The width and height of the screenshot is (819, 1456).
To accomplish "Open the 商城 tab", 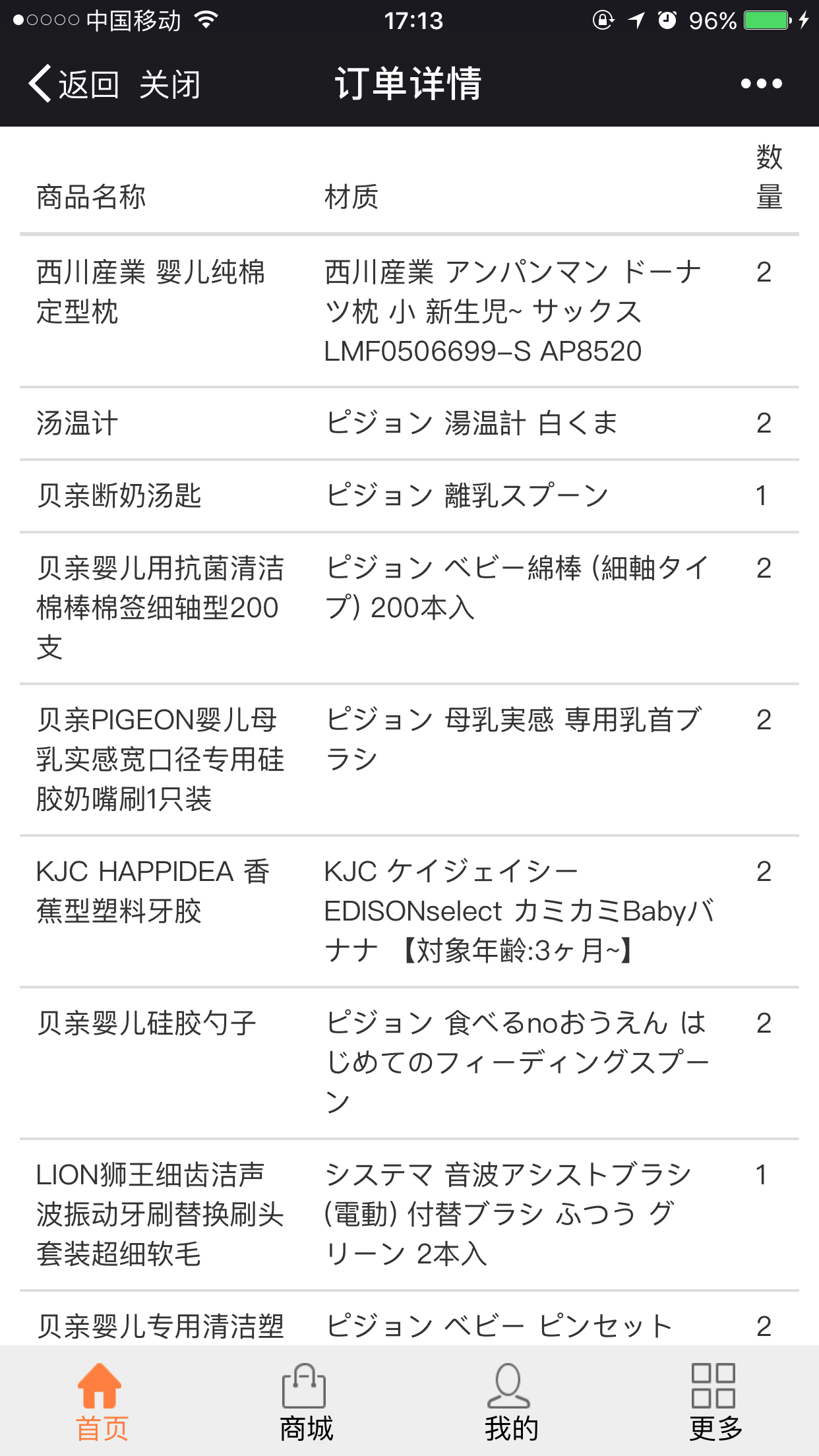I will [x=307, y=1402].
